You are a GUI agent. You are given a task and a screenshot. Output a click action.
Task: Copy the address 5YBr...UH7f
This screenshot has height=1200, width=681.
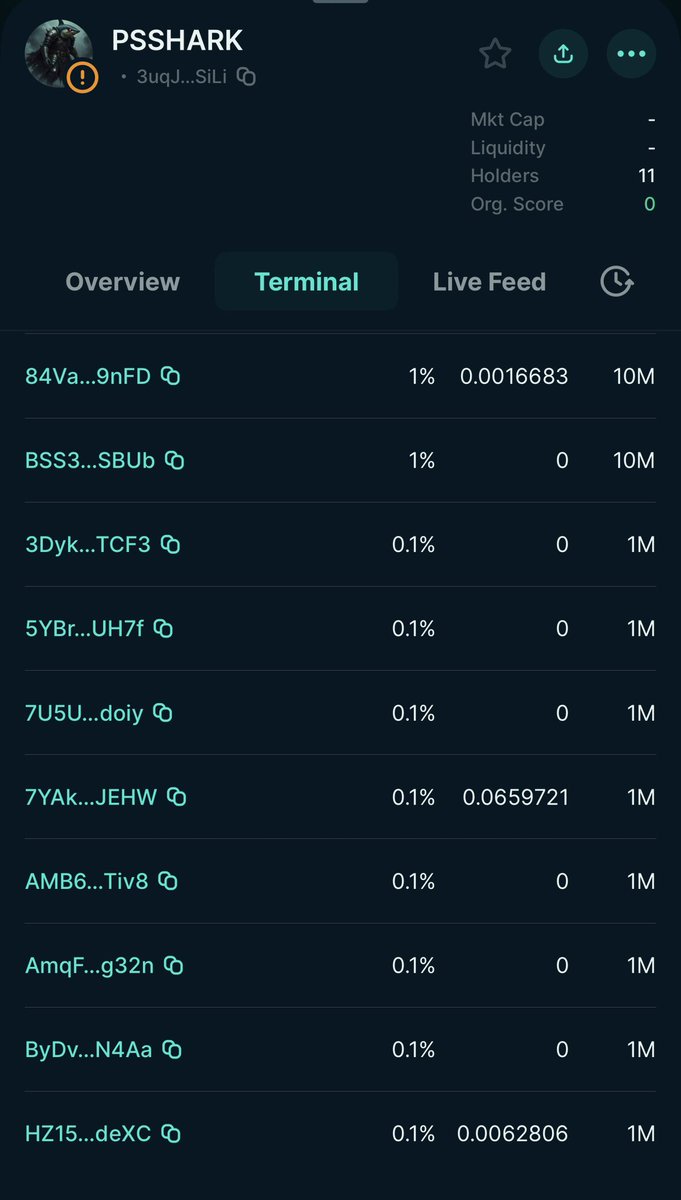[x=163, y=628]
